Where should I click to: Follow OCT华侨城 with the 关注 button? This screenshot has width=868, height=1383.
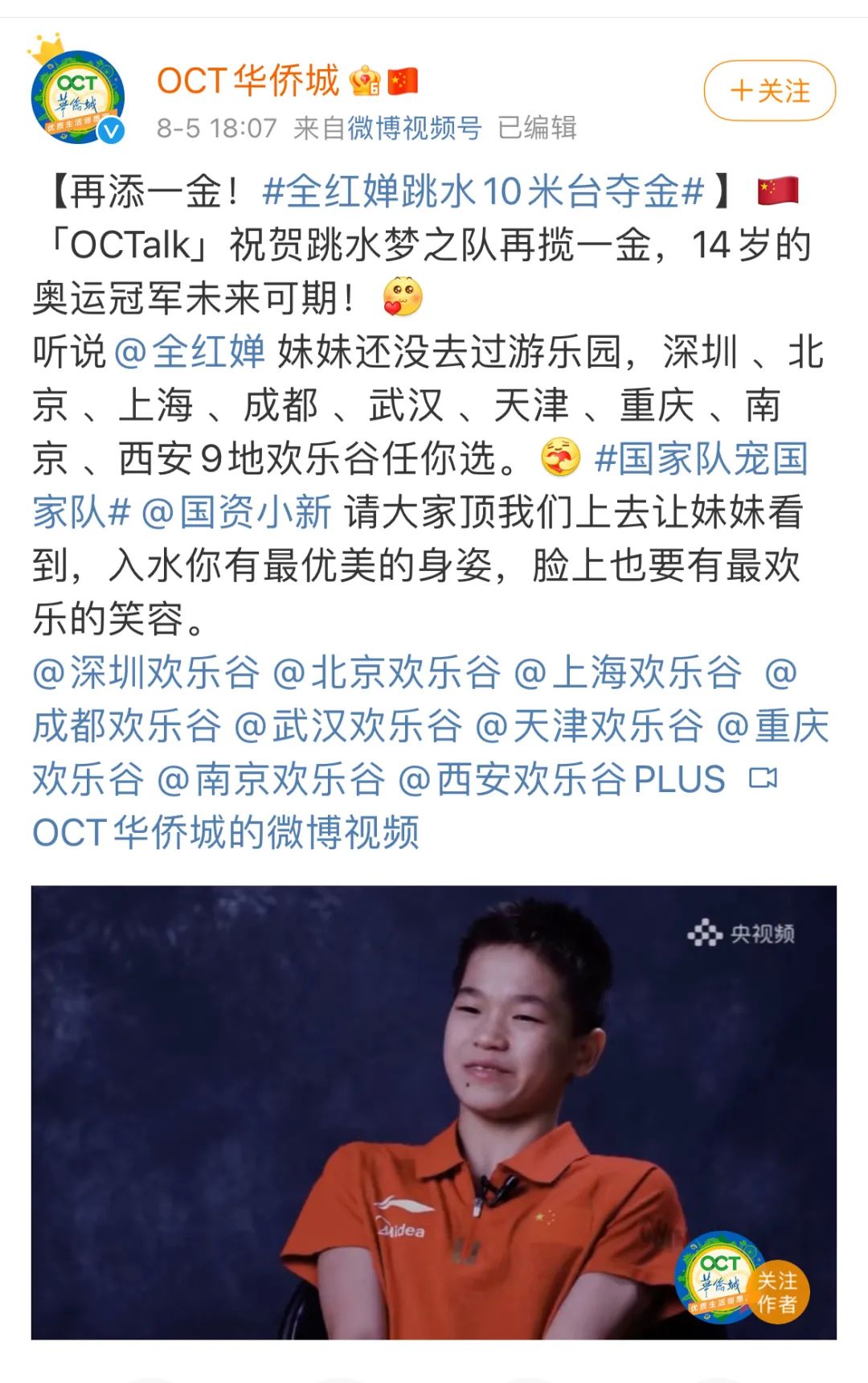769,91
